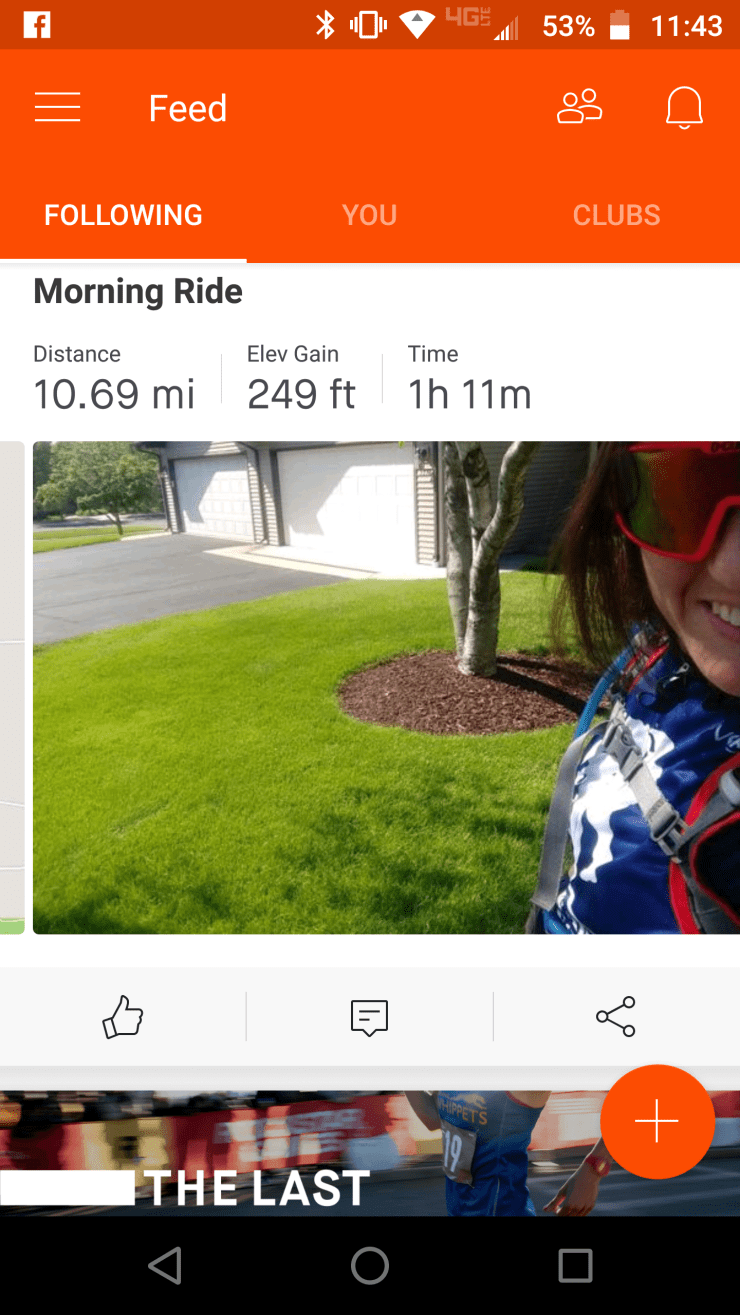Give kudos with the thumbs-up icon
The image size is (740, 1315).
coord(122,1016)
